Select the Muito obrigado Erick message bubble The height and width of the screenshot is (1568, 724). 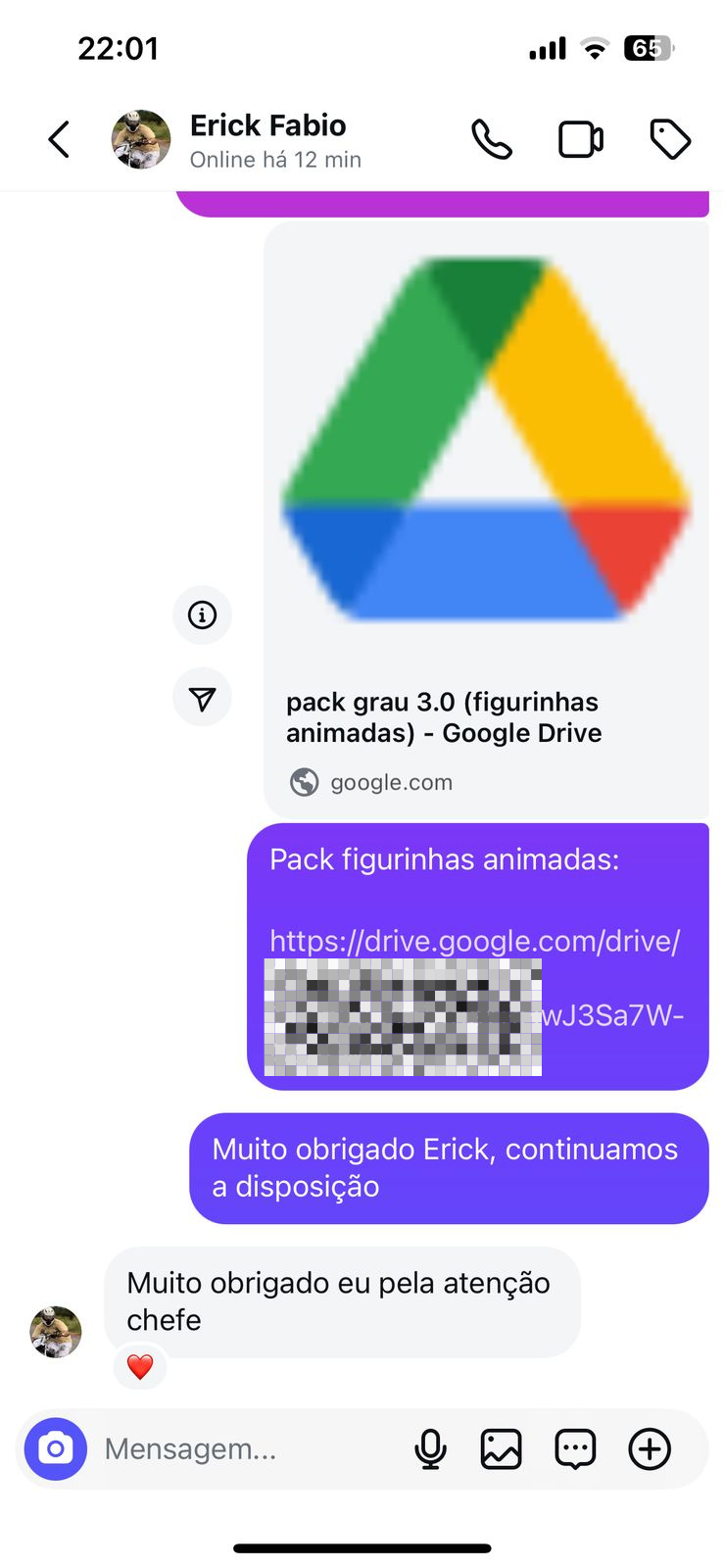448,1168
